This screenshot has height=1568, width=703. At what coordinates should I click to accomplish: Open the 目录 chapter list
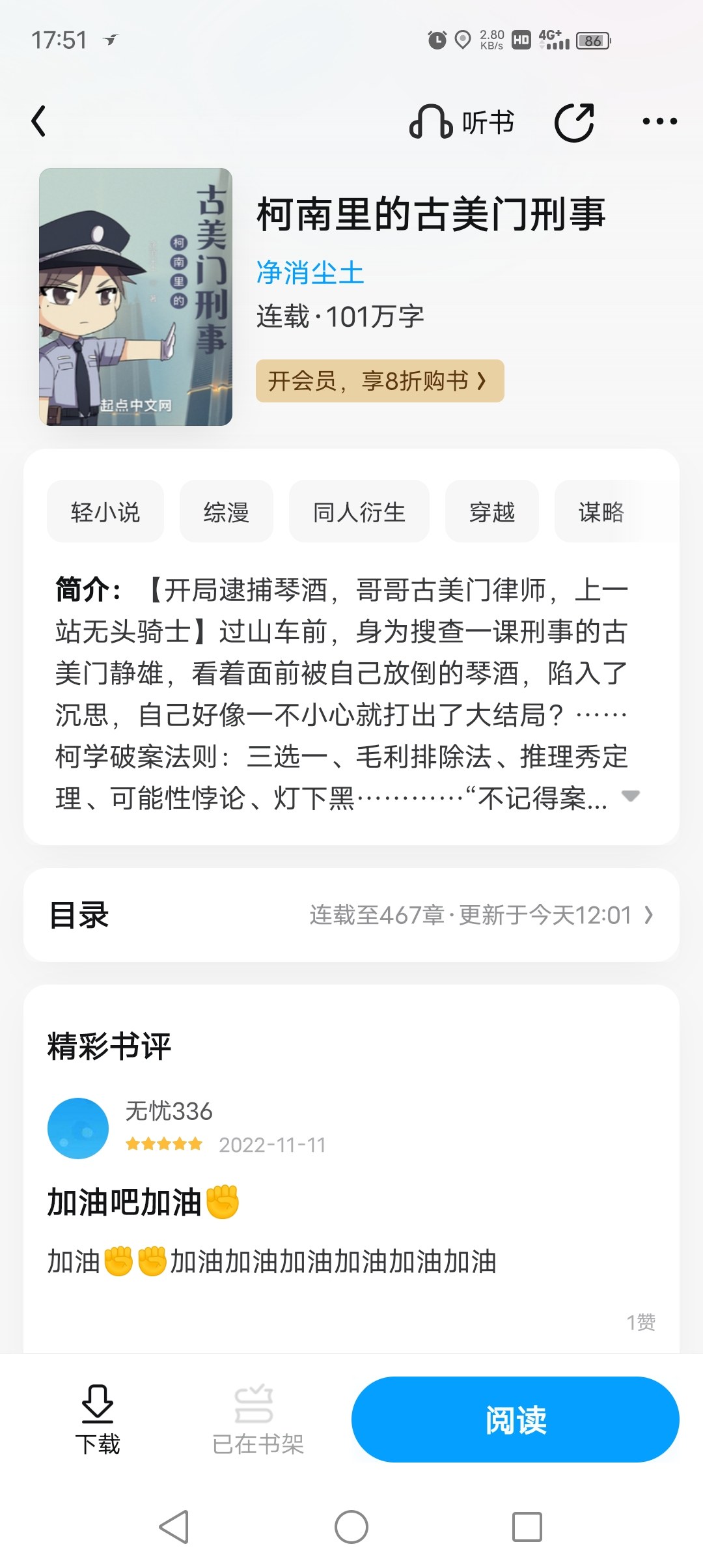pos(351,915)
